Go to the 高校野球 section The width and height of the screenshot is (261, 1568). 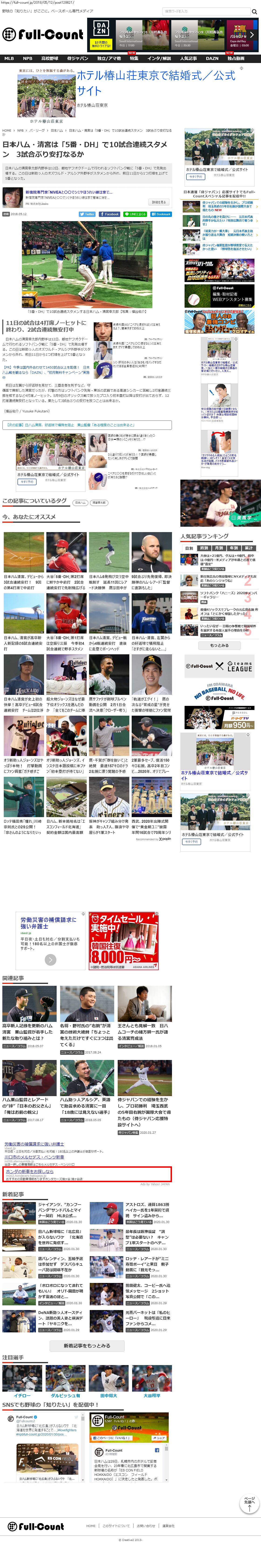pyautogui.click(x=49, y=59)
